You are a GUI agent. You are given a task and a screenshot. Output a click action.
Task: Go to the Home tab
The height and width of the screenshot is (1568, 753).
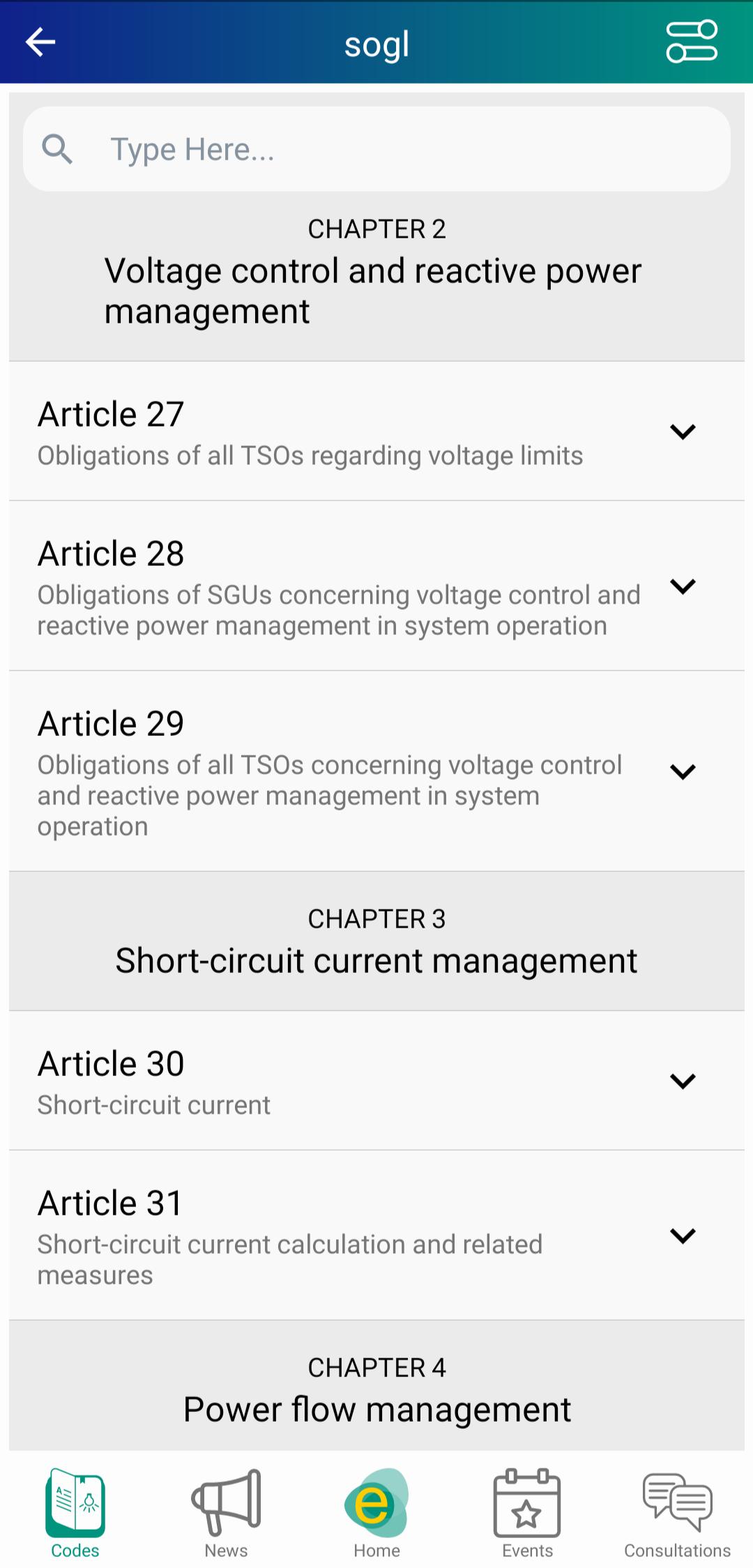pos(376,1514)
